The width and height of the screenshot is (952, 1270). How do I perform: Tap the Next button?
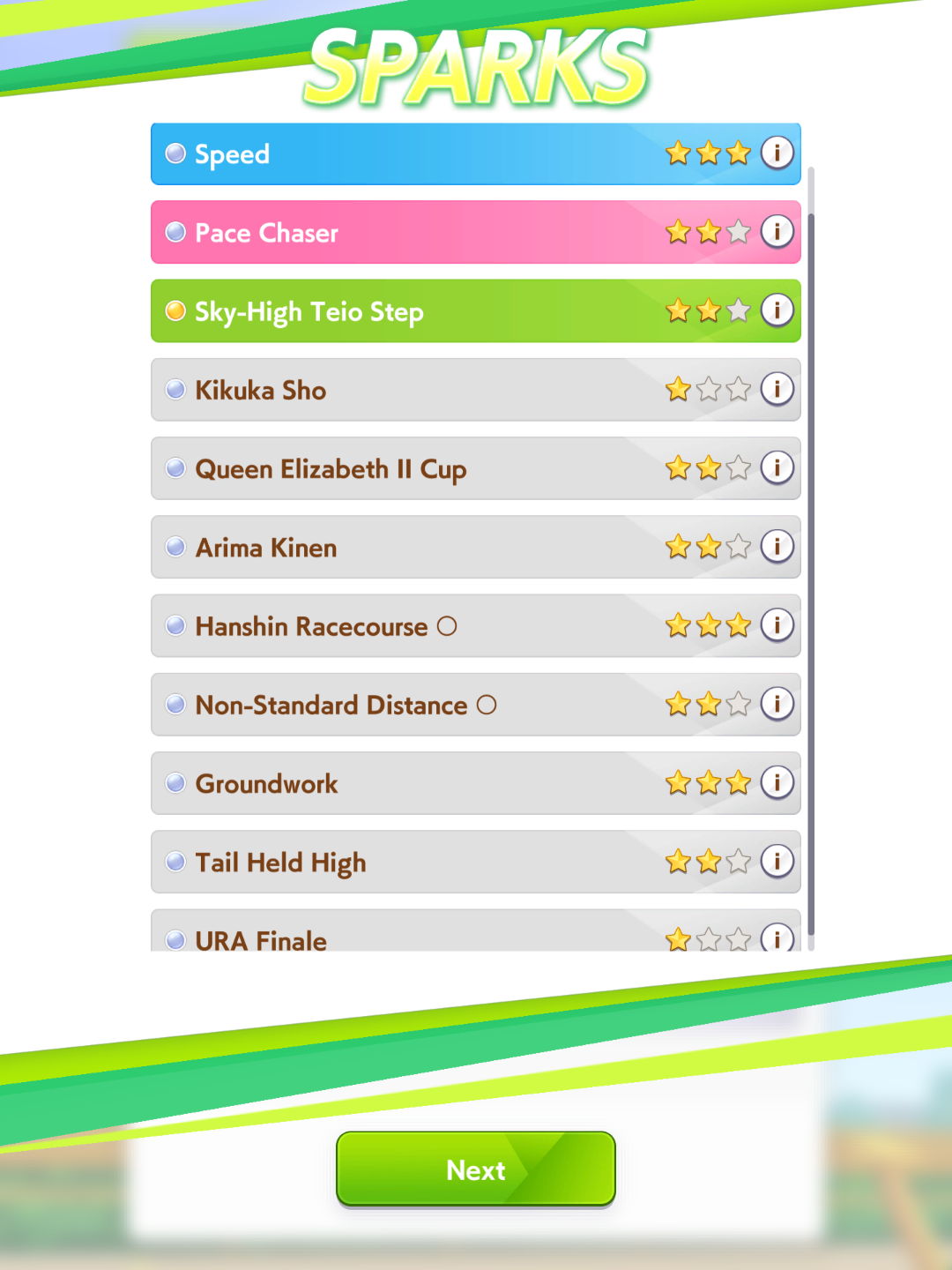tap(475, 1169)
